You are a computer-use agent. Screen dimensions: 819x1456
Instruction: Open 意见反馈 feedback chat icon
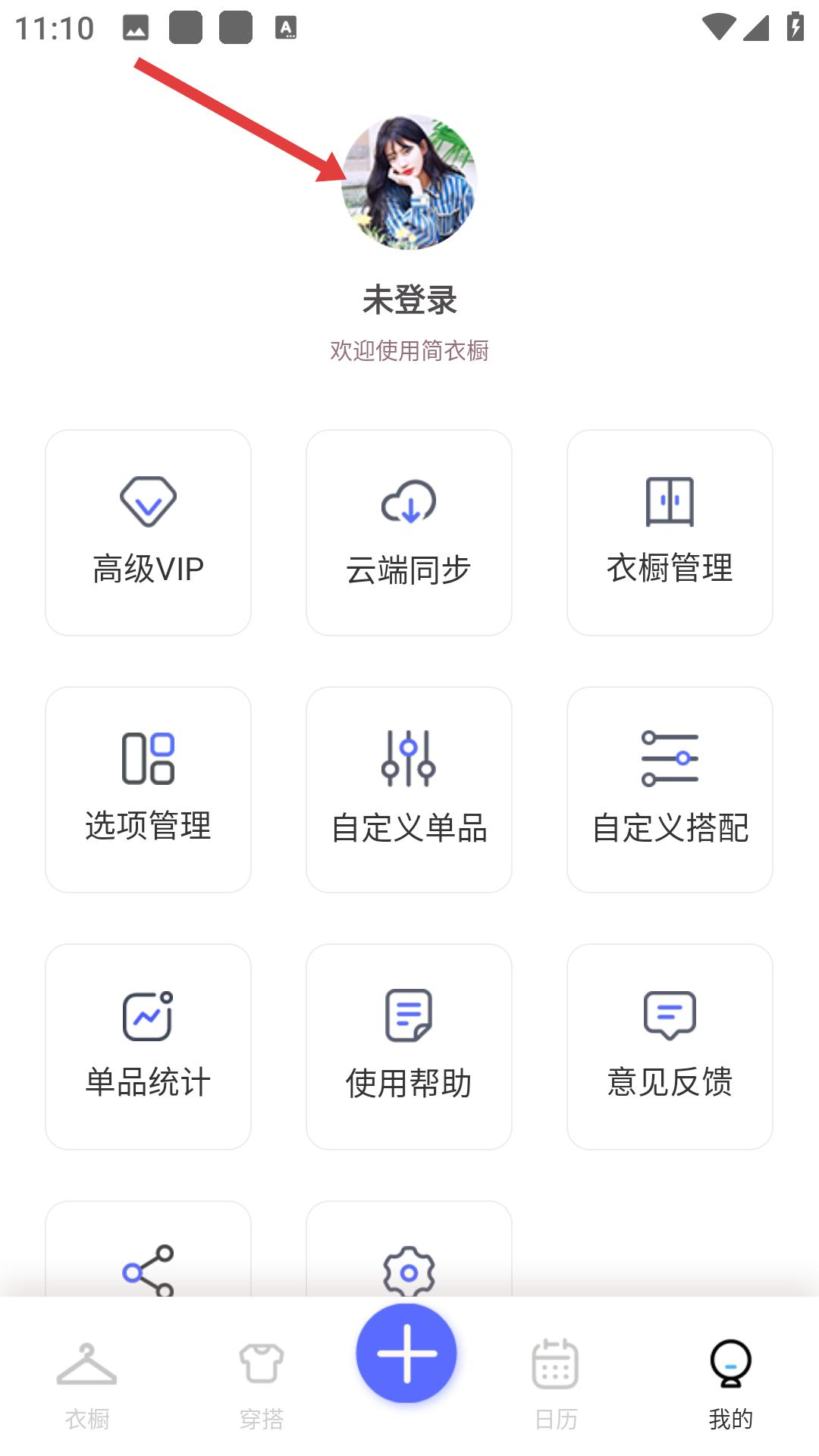point(670,1018)
